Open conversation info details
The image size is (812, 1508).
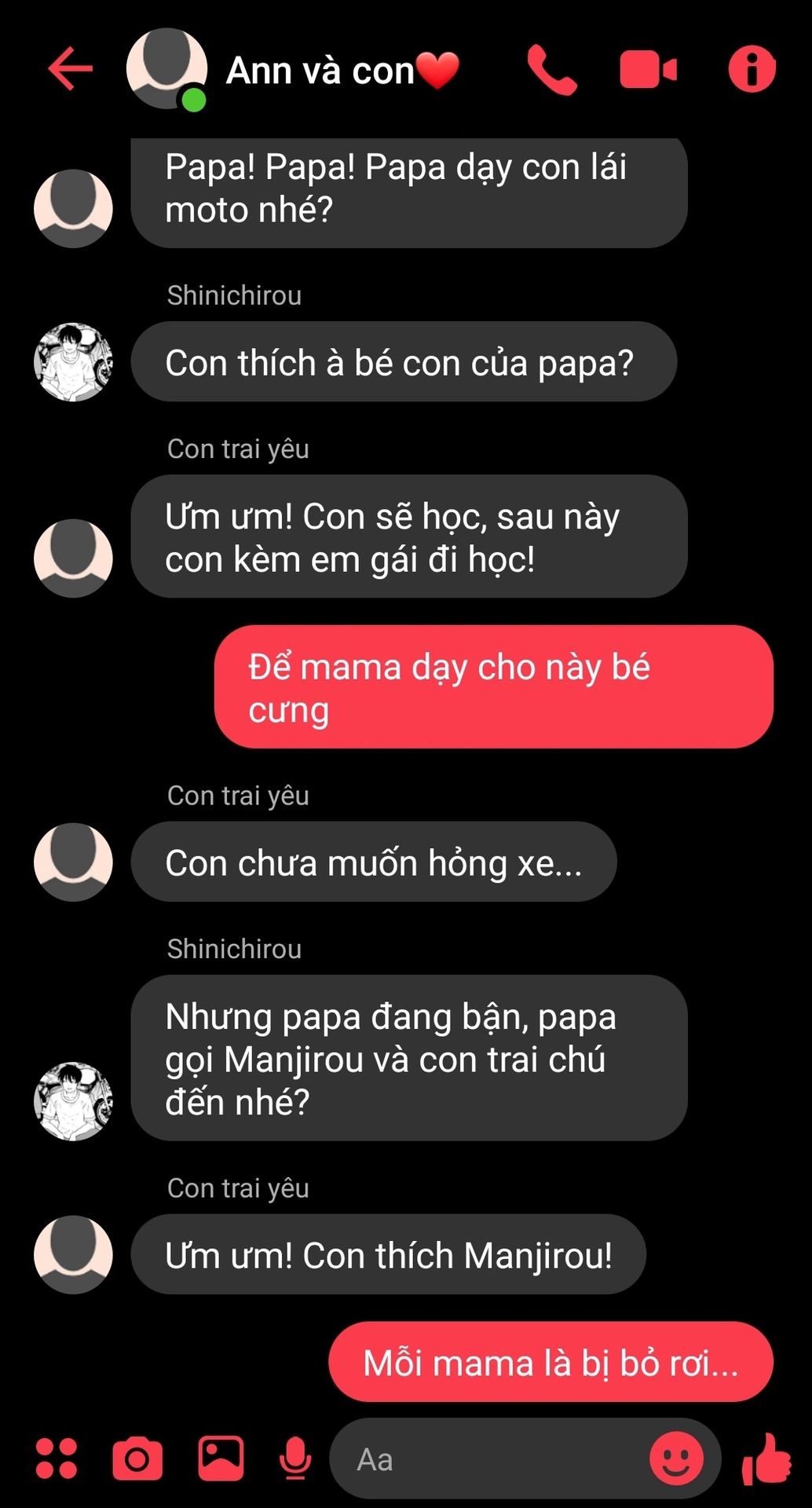click(x=752, y=70)
